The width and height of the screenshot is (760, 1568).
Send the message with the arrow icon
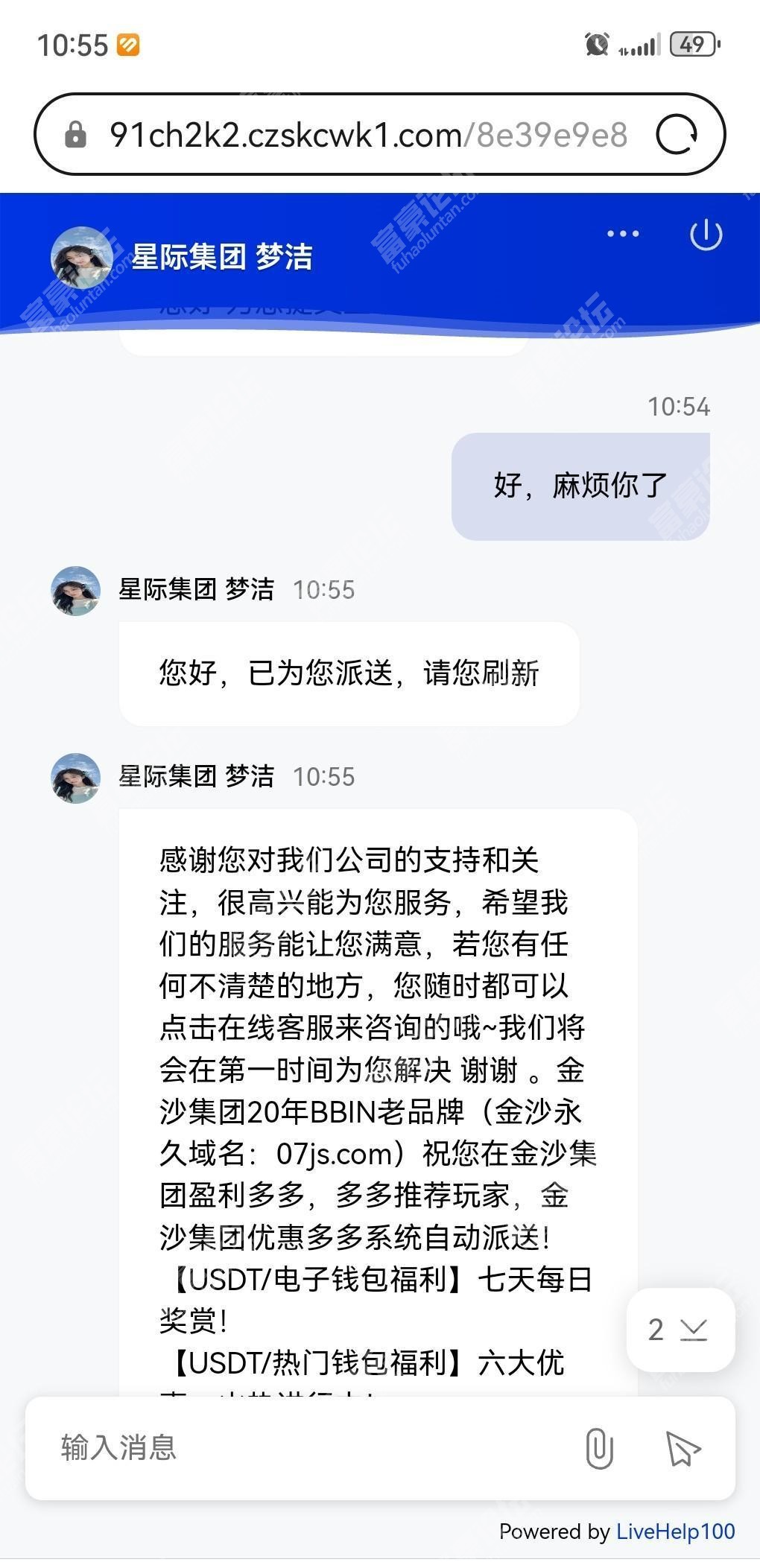click(682, 1449)
